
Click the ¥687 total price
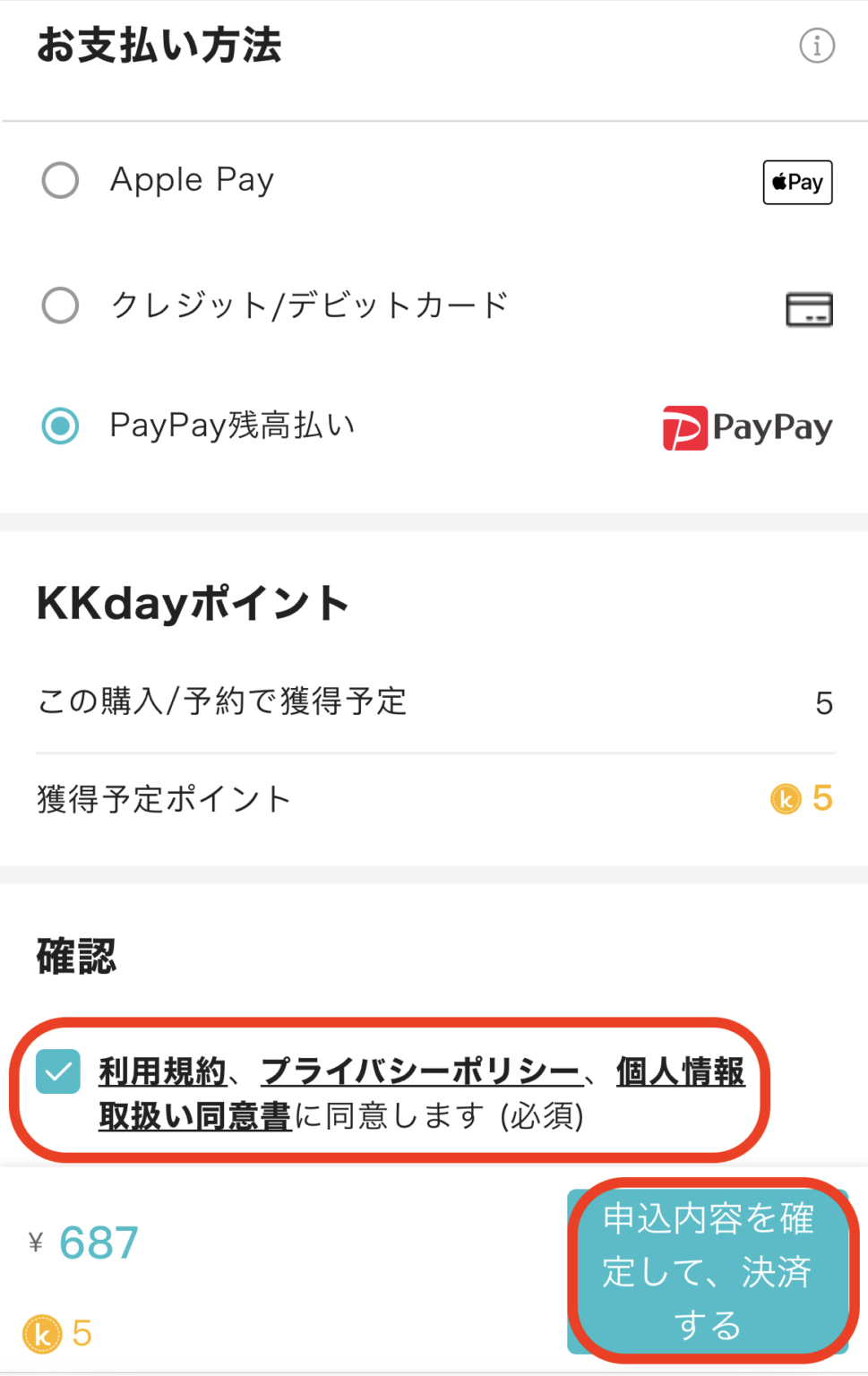(x=85, y=1243)
